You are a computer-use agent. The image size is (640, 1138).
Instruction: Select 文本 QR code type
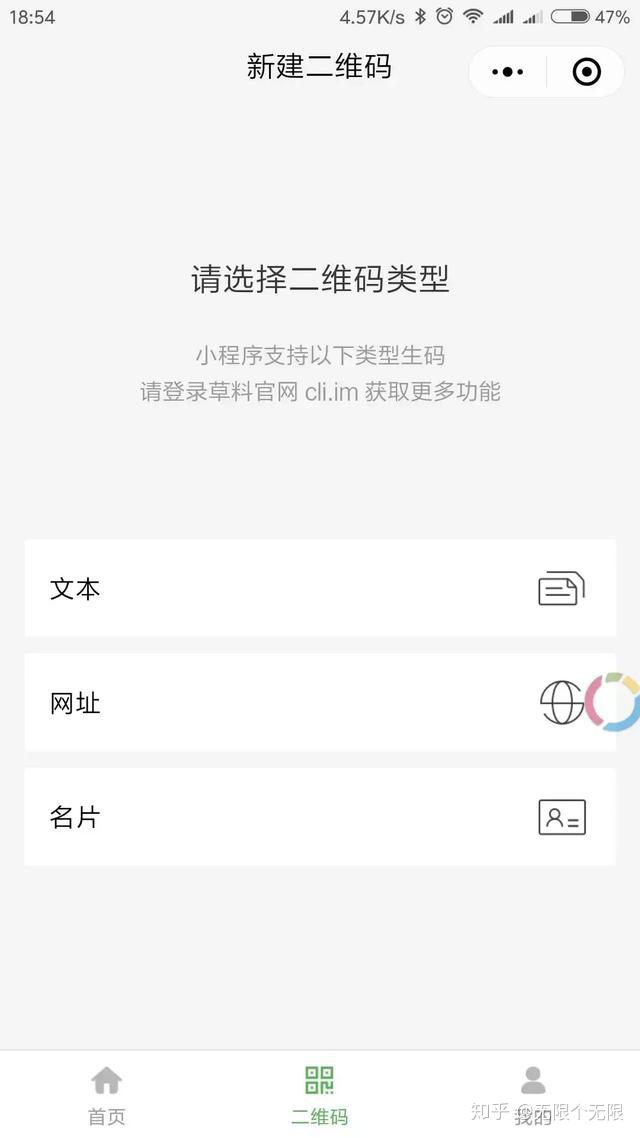320,588
